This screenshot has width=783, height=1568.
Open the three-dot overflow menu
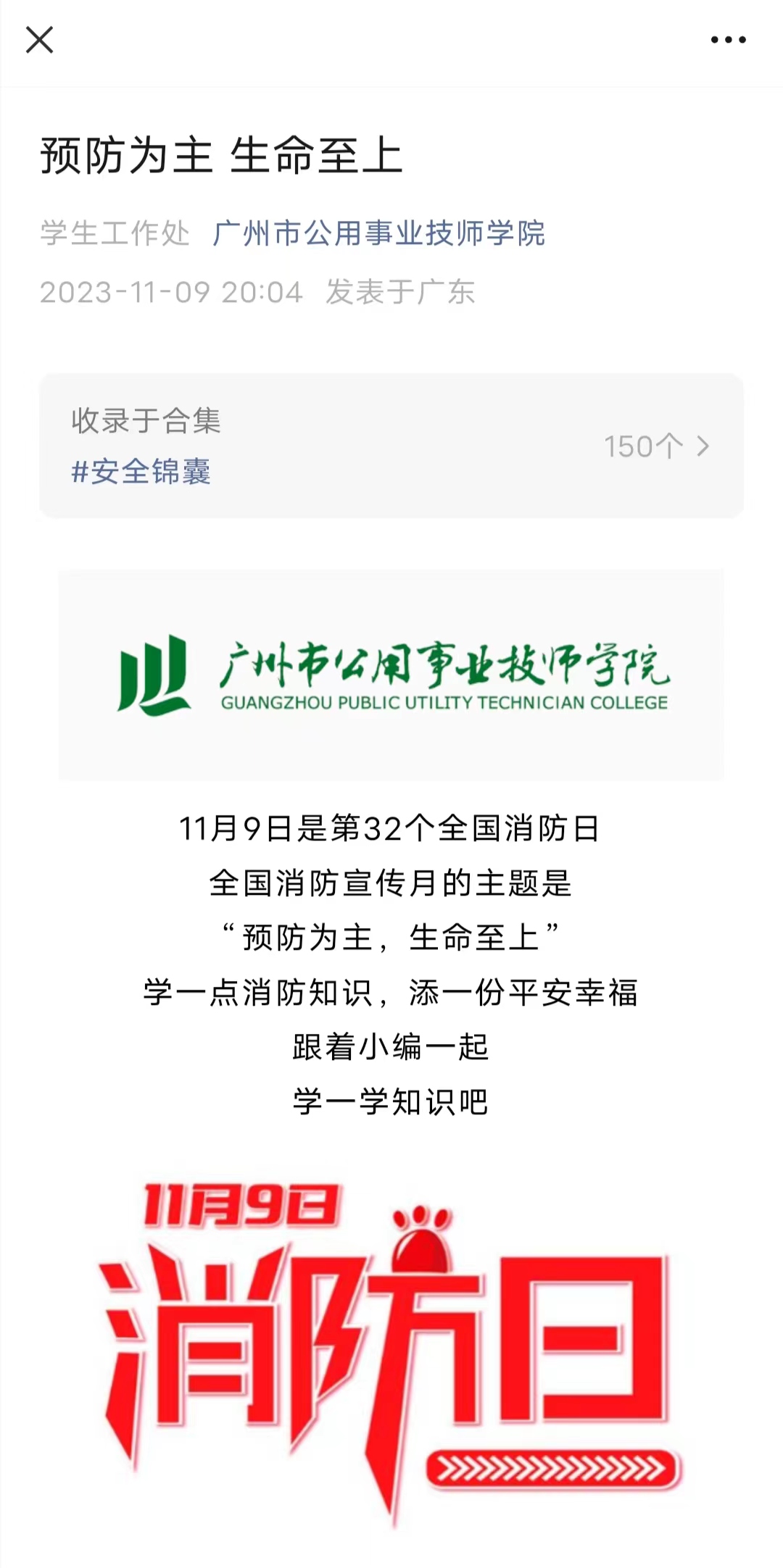(x=728, y=41)
